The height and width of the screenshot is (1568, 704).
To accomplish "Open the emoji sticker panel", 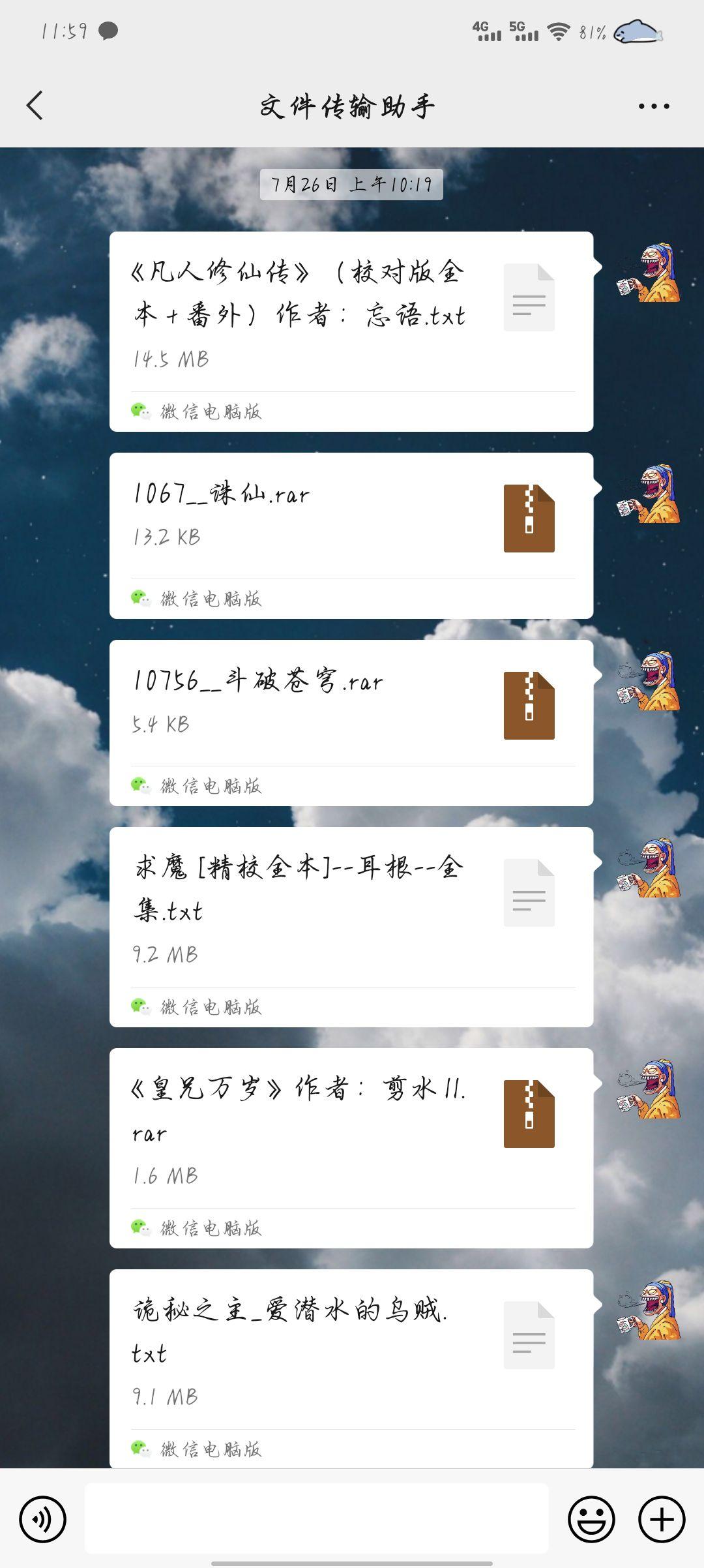I will (x=591, y=1519).
